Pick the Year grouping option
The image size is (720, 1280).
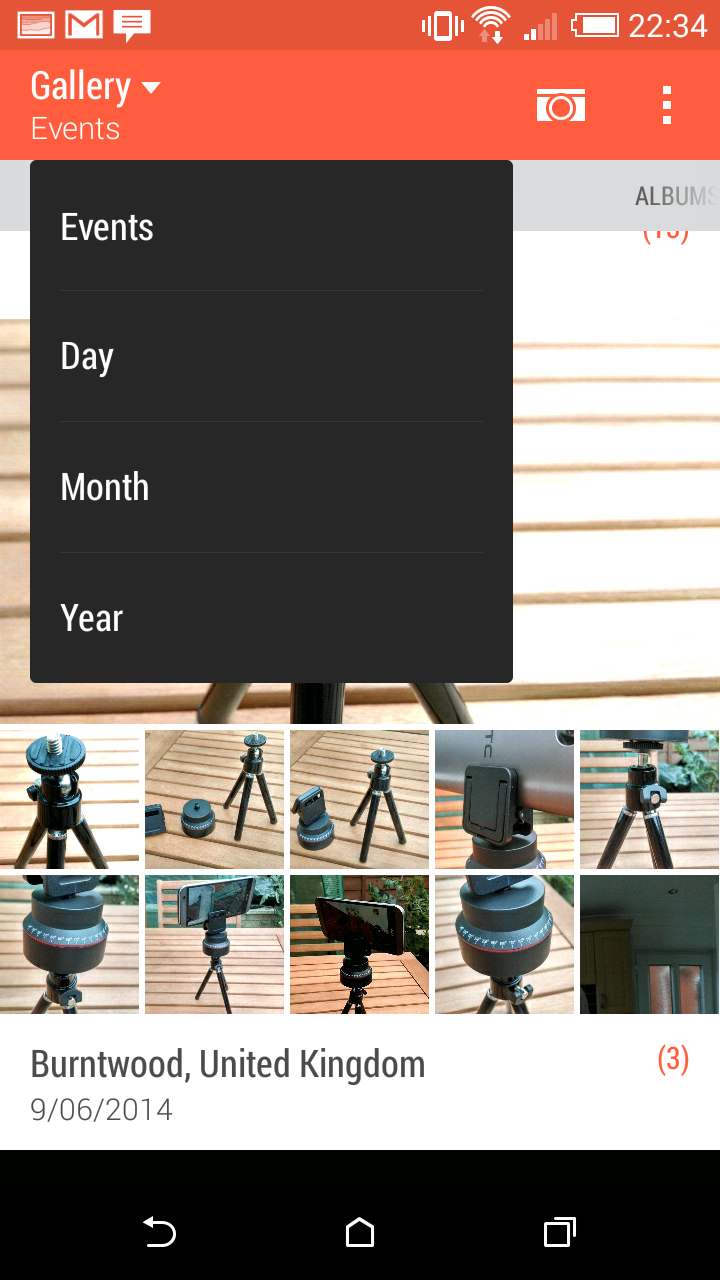(271, 618)
